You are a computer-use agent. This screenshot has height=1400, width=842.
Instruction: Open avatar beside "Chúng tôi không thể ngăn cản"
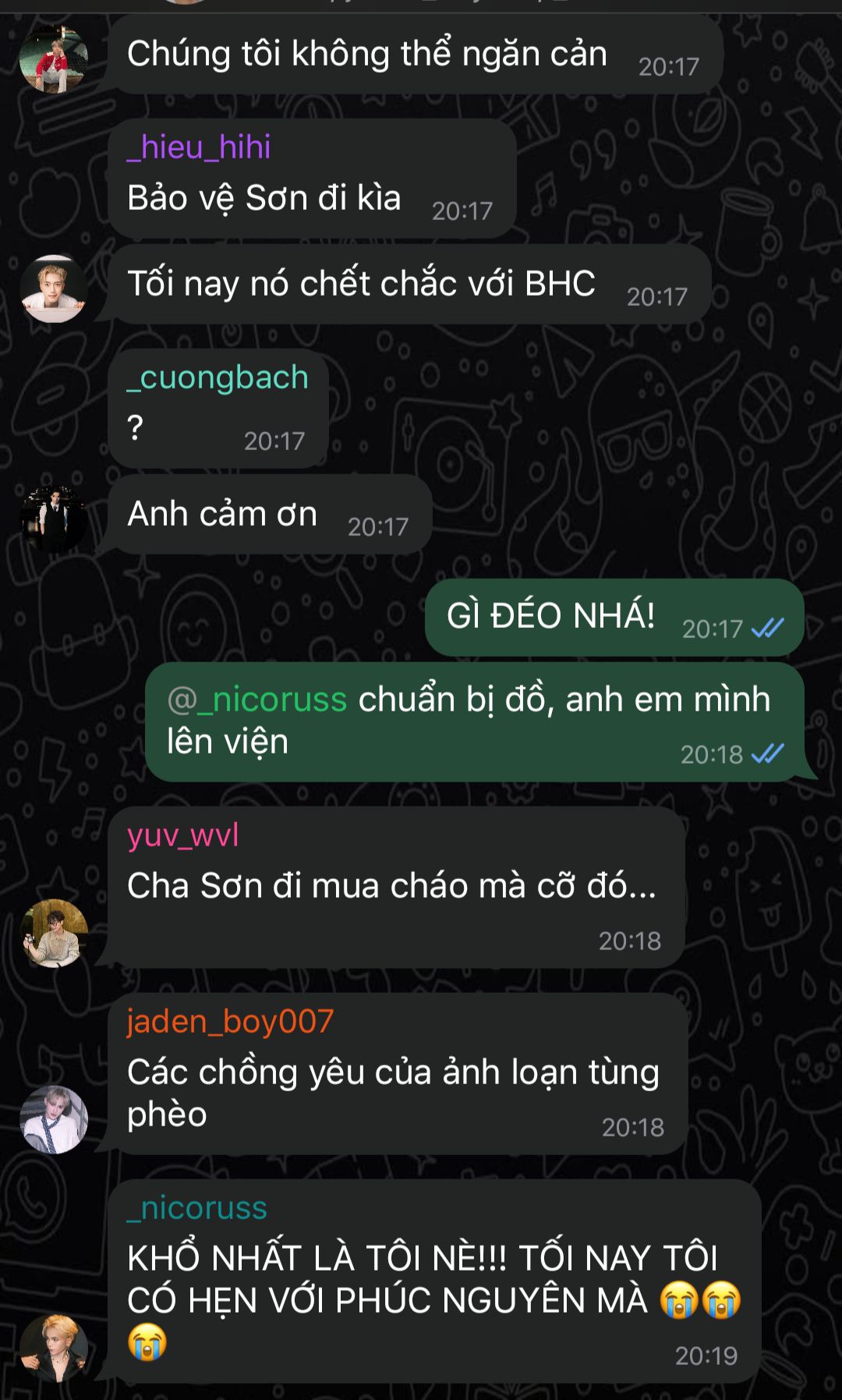point(54,58)
